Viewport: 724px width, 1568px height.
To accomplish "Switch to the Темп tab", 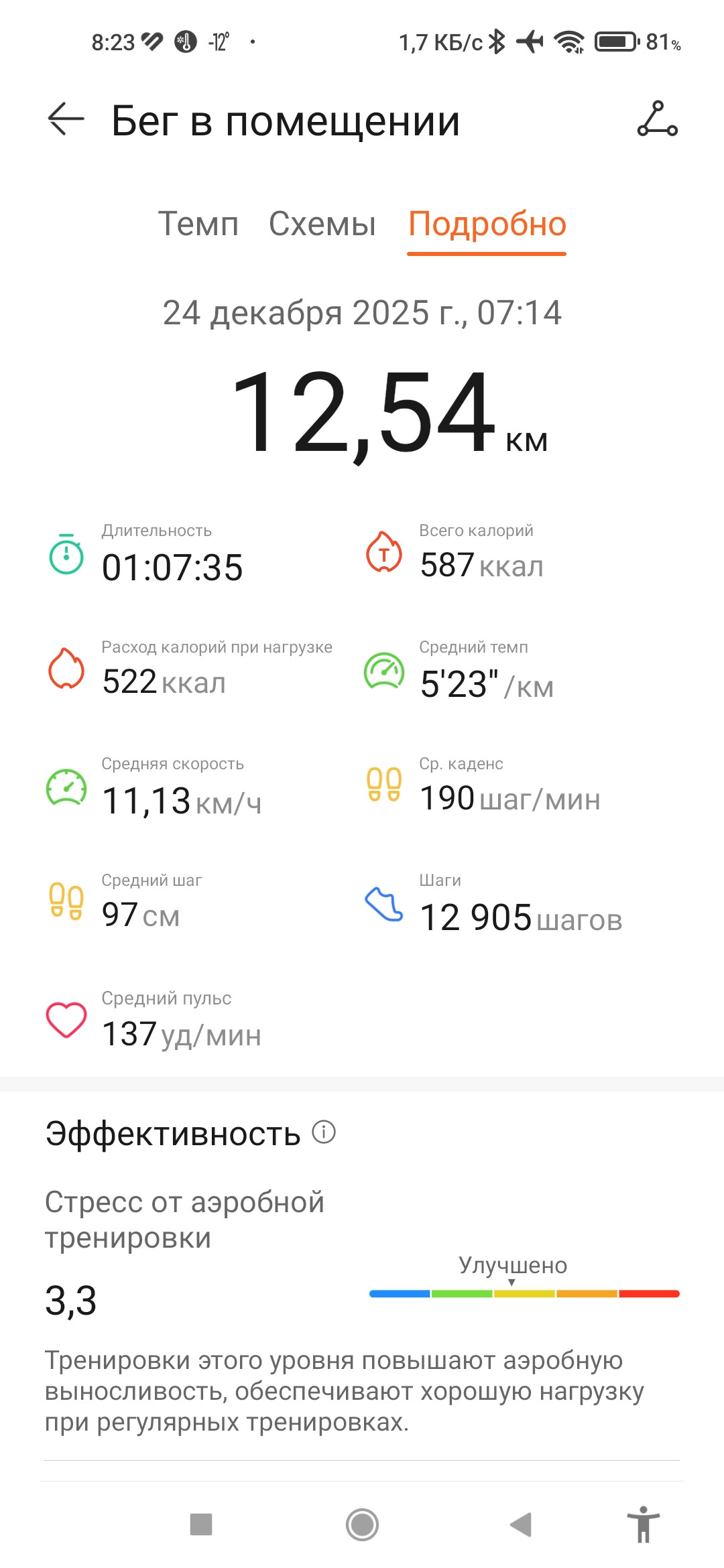I will point(198,224).
